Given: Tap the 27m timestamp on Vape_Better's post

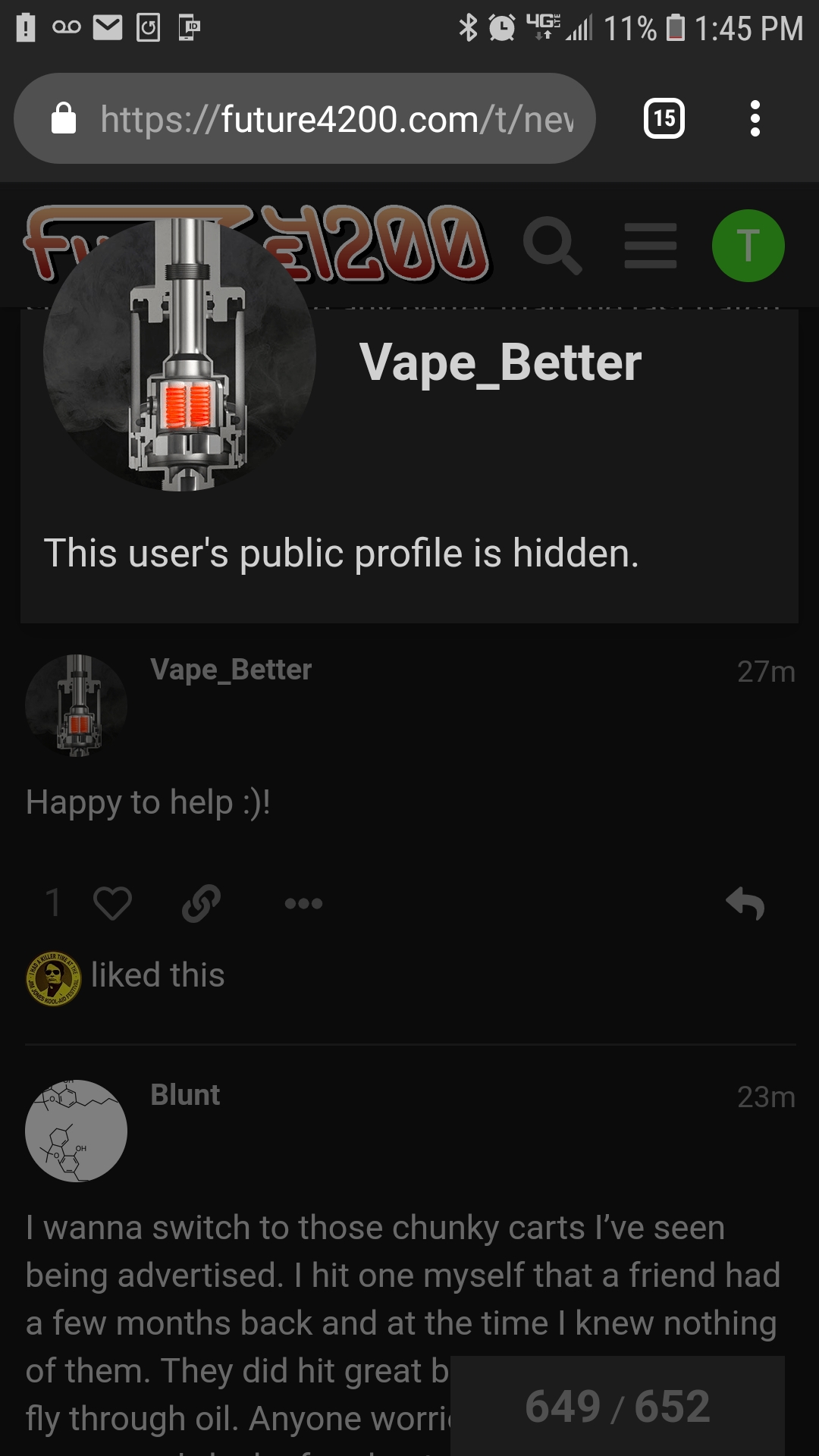Looking at the screenshot, I should 766,671.
